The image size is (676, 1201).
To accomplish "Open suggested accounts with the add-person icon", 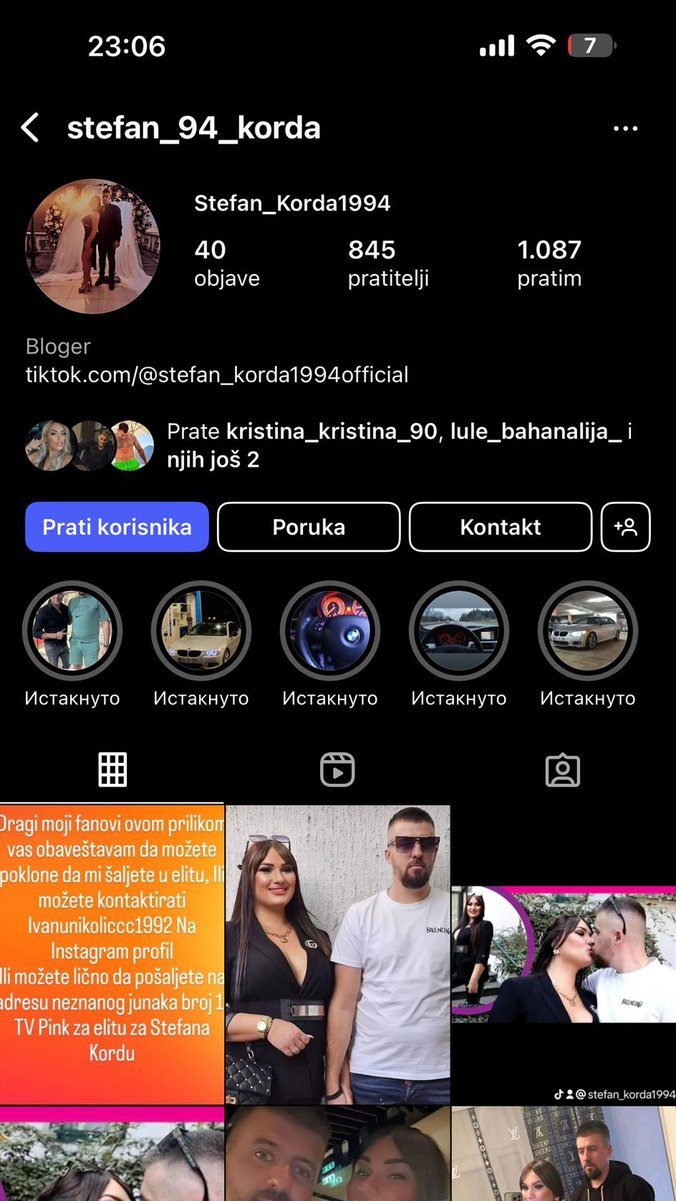I will point(626,527).
